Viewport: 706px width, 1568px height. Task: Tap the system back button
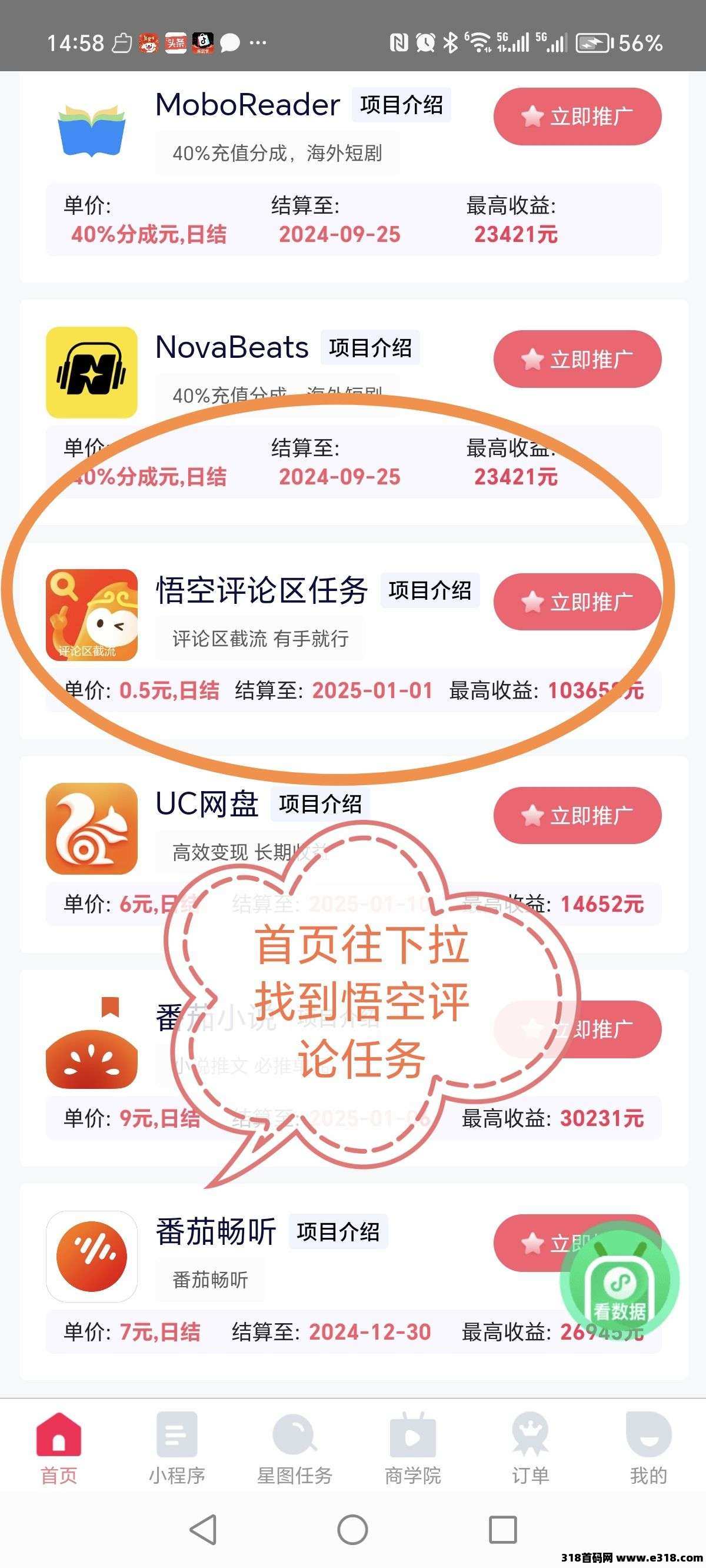click(204, 1530)
